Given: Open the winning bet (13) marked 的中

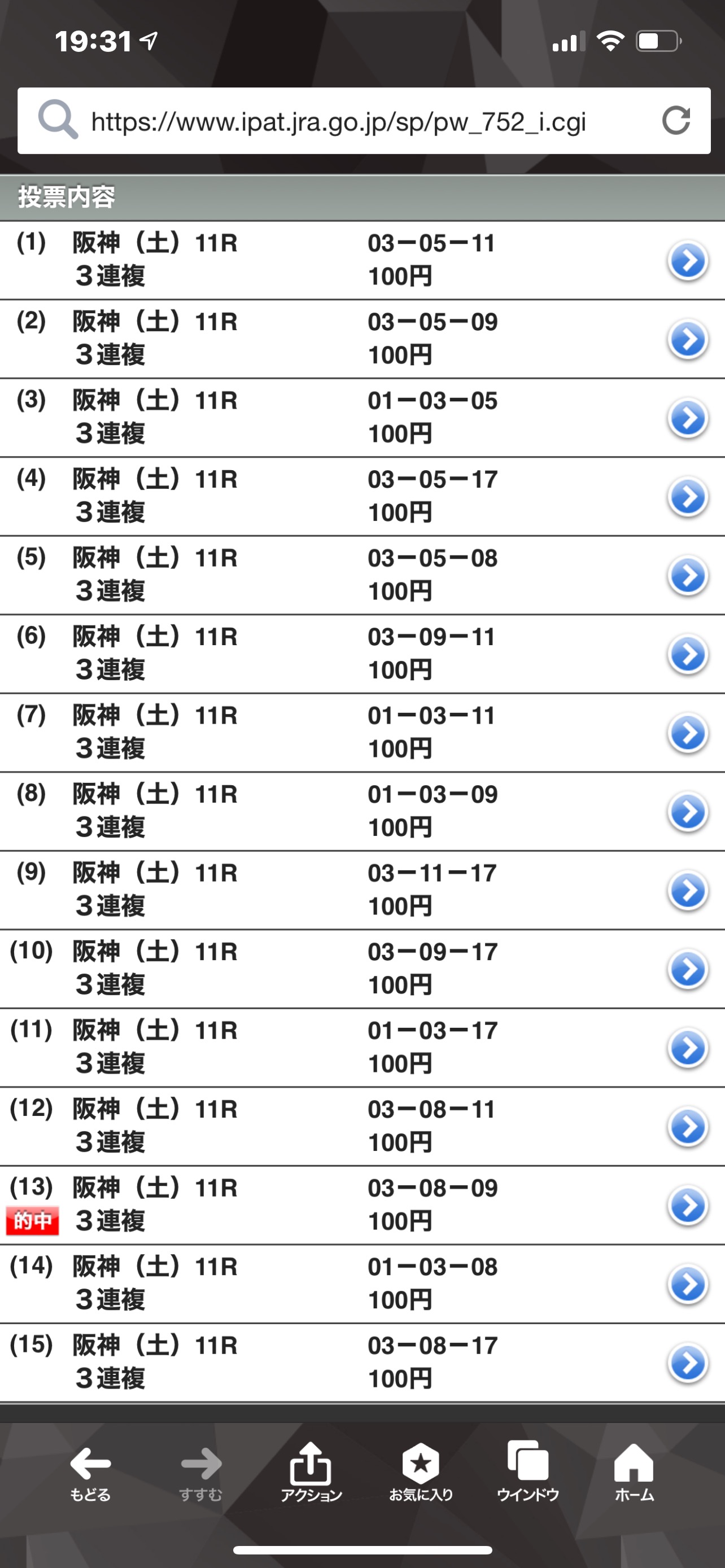Looking at the screenshot, I should click(688, 1206).
